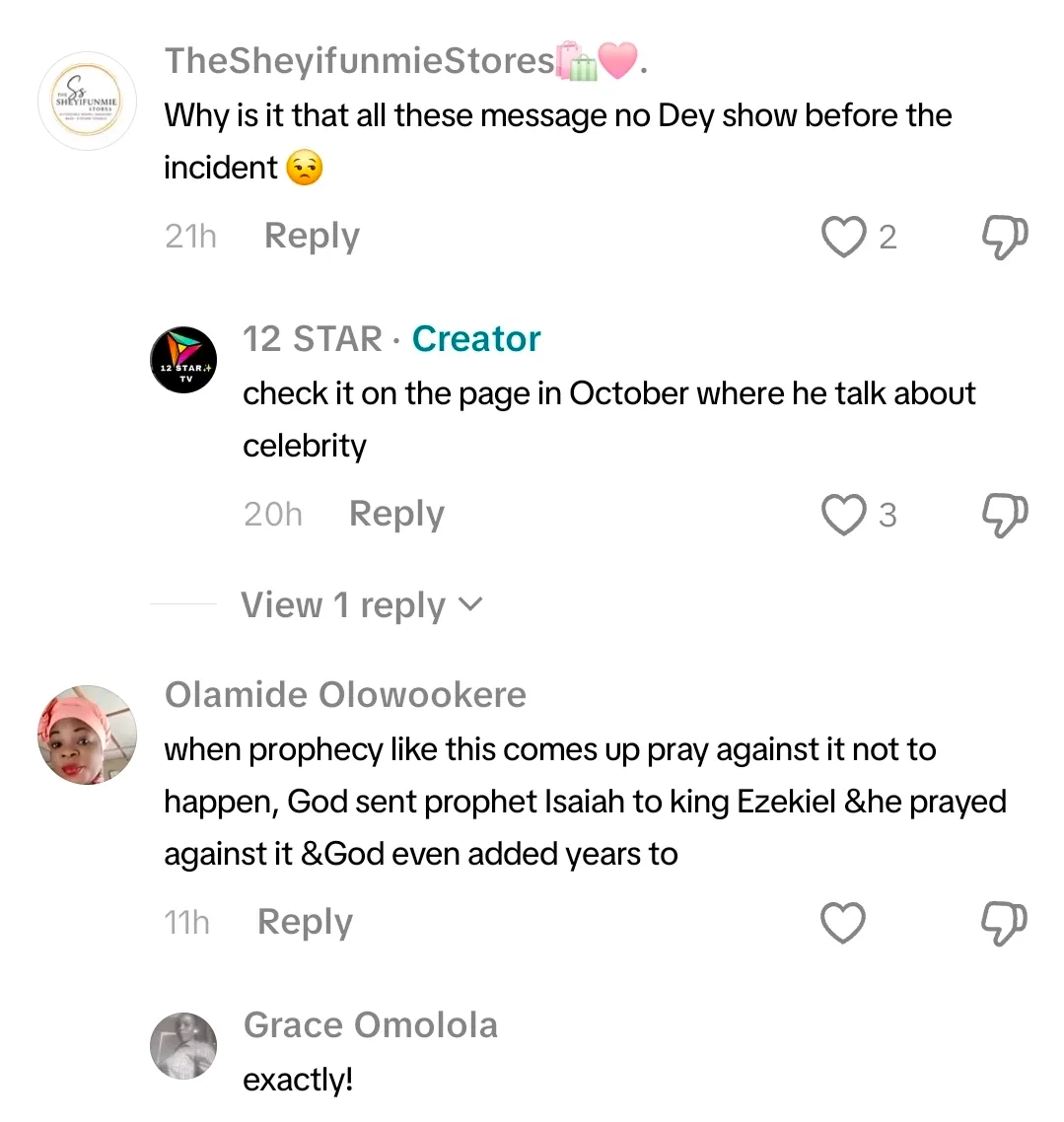1064x1122 pixels.
Task: Visit Grace Omolola's username link
Action: point(370,1025)
